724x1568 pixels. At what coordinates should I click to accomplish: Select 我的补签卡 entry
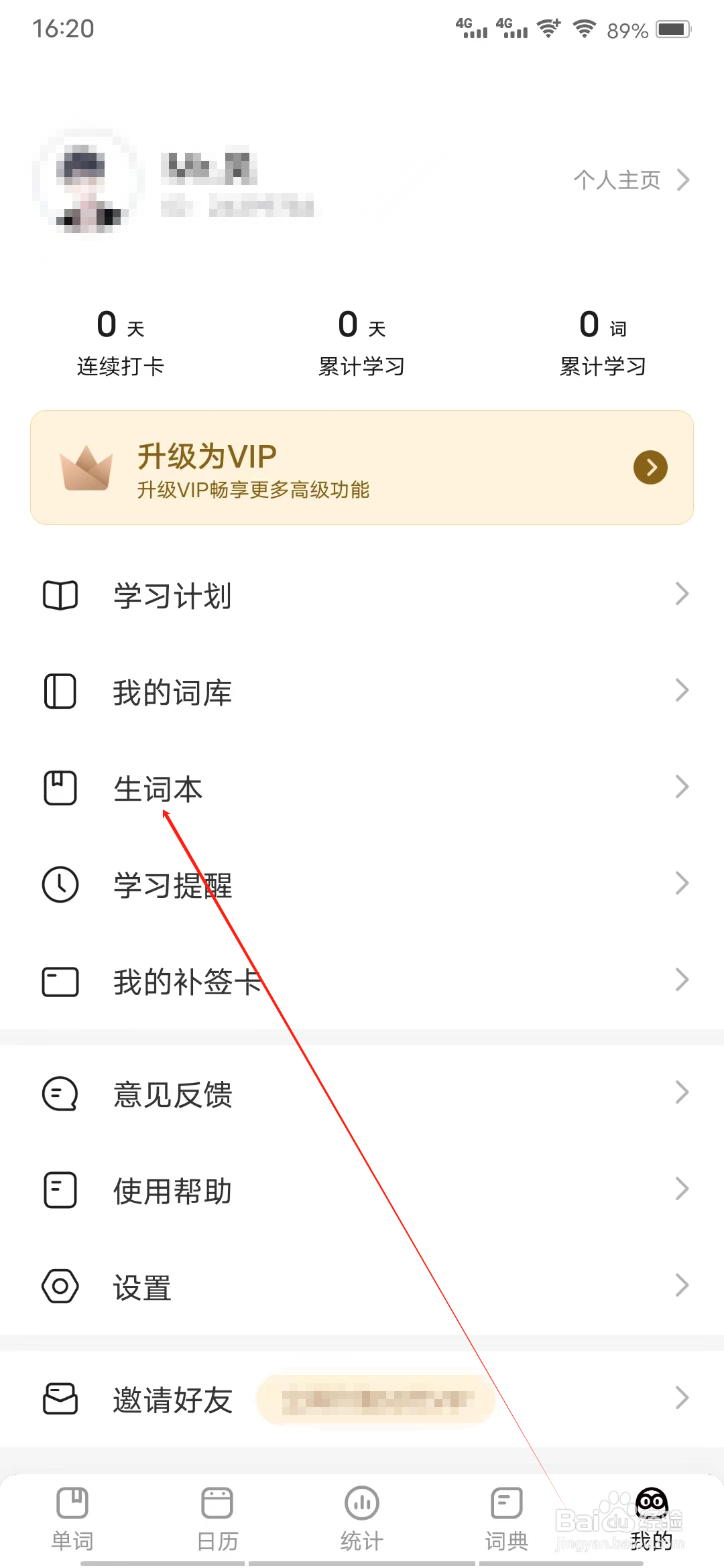(188, 982)
